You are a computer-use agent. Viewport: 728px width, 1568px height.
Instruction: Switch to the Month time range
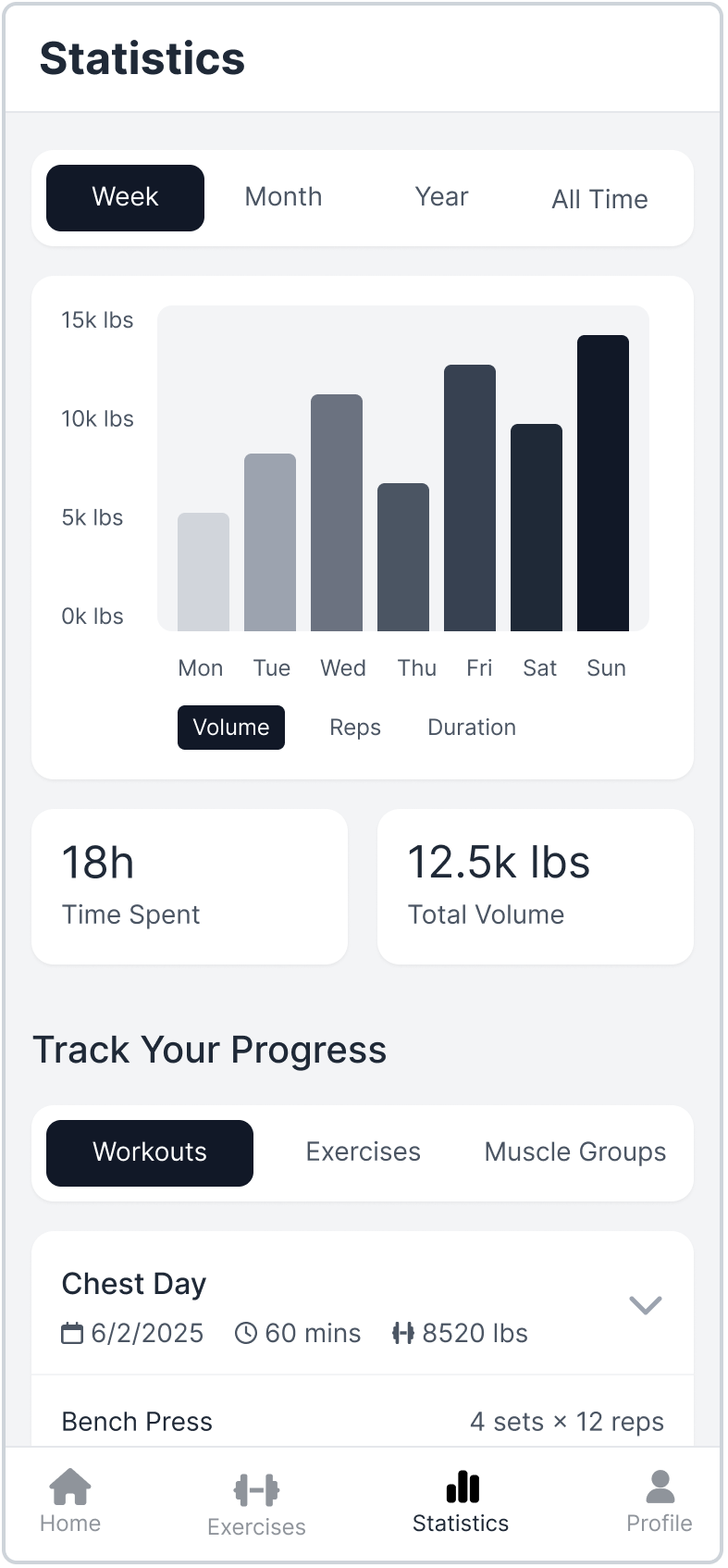(283, 197)
